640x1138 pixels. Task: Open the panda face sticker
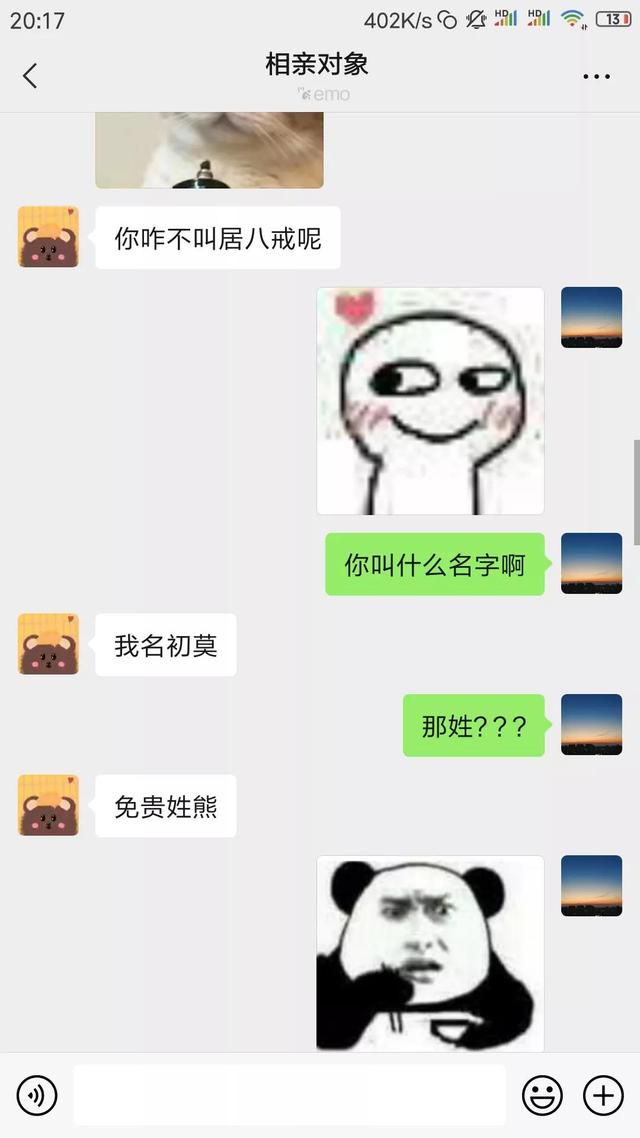coord(430,953)
